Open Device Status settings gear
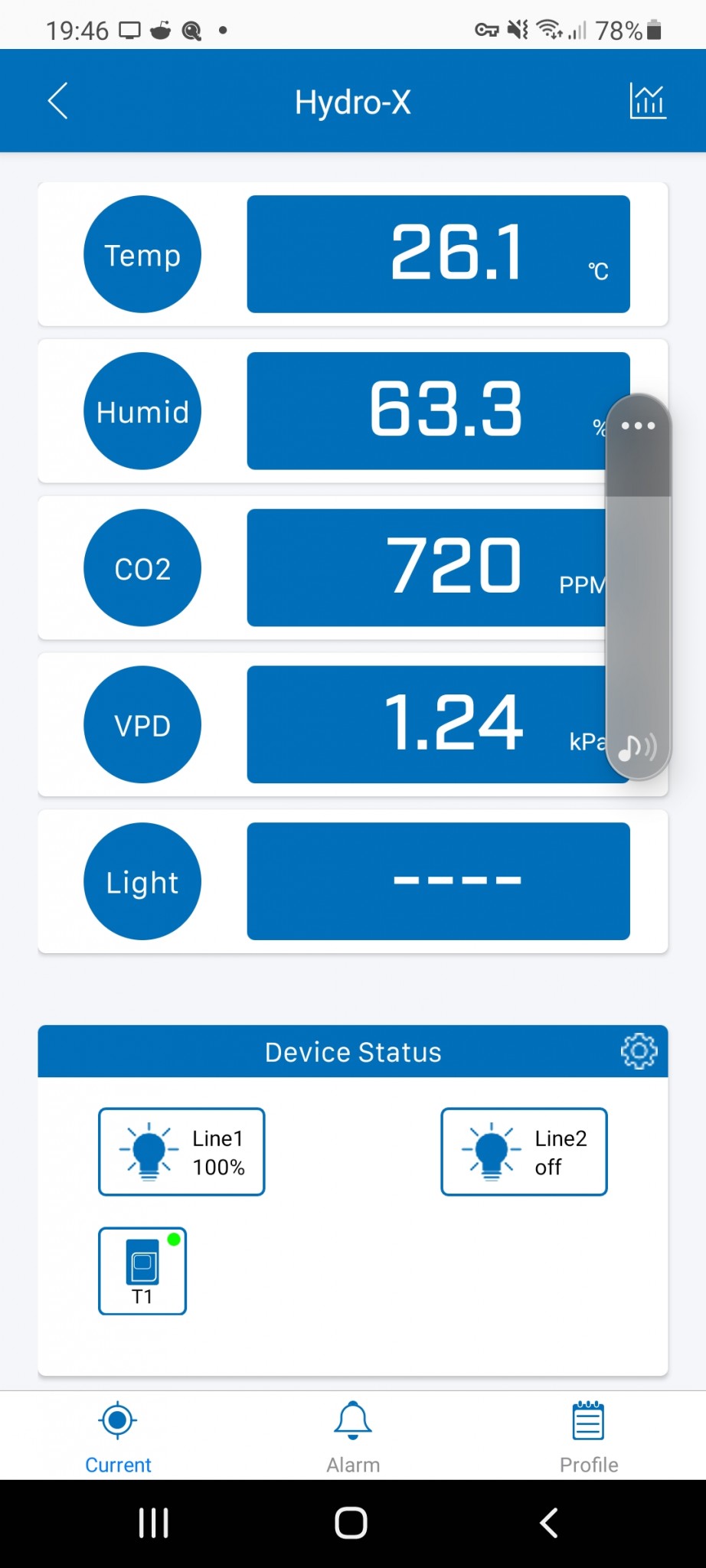Viewport: 706px width, 1568px height. click(x=639, y=1051)
